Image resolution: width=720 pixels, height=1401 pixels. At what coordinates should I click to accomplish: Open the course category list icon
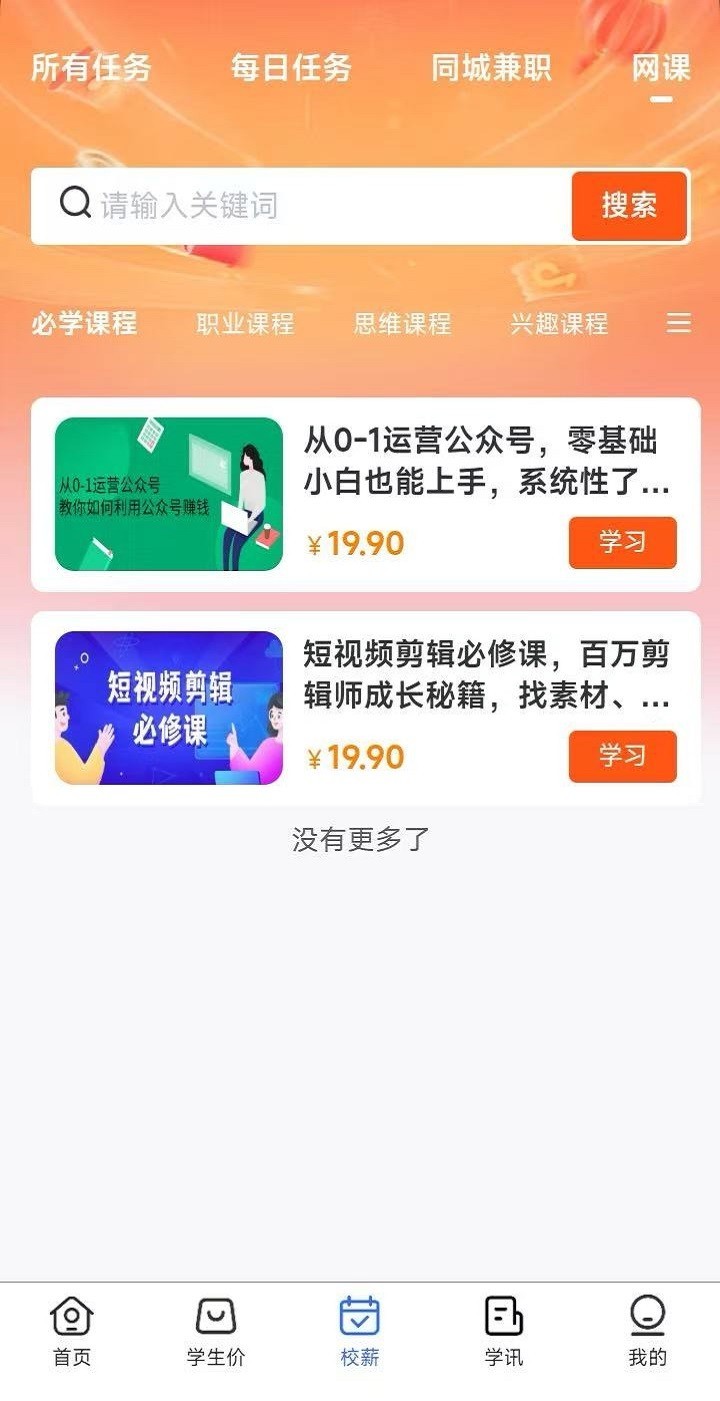(679, 324)
